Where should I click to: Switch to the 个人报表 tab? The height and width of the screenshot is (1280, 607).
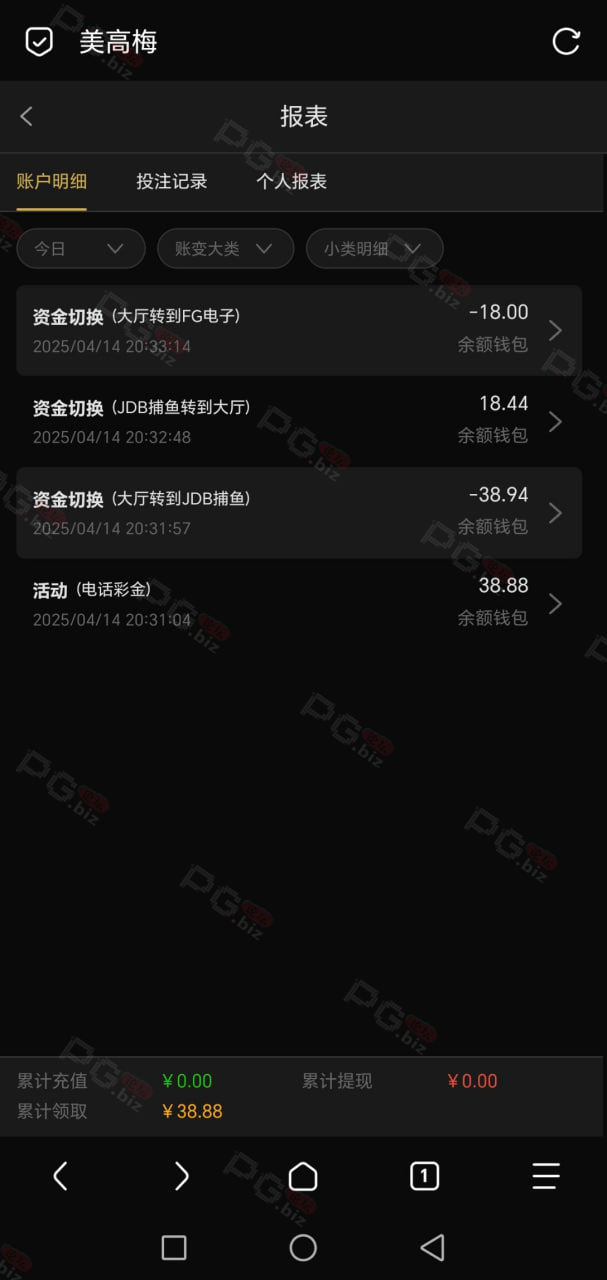coord(291,181)
